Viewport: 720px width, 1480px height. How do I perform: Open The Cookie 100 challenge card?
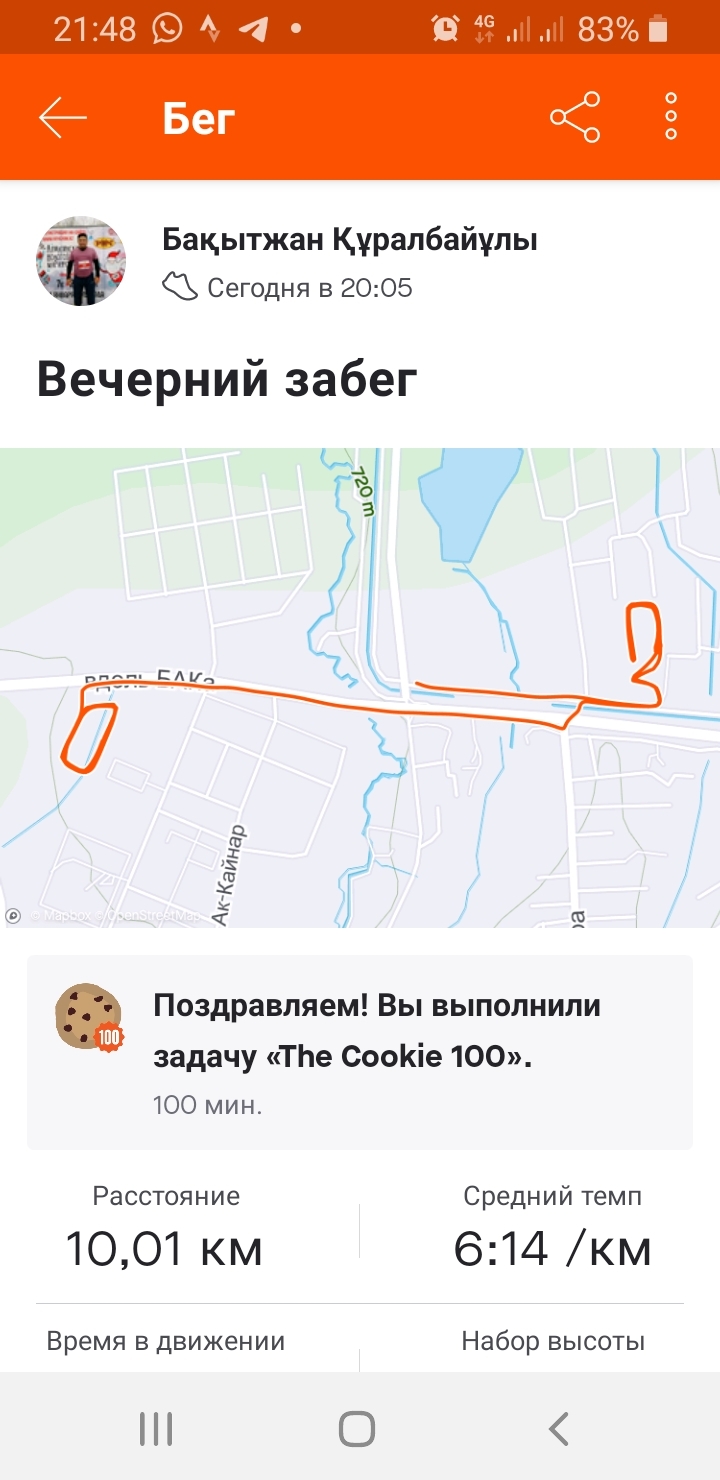(x=360, y=1052)
